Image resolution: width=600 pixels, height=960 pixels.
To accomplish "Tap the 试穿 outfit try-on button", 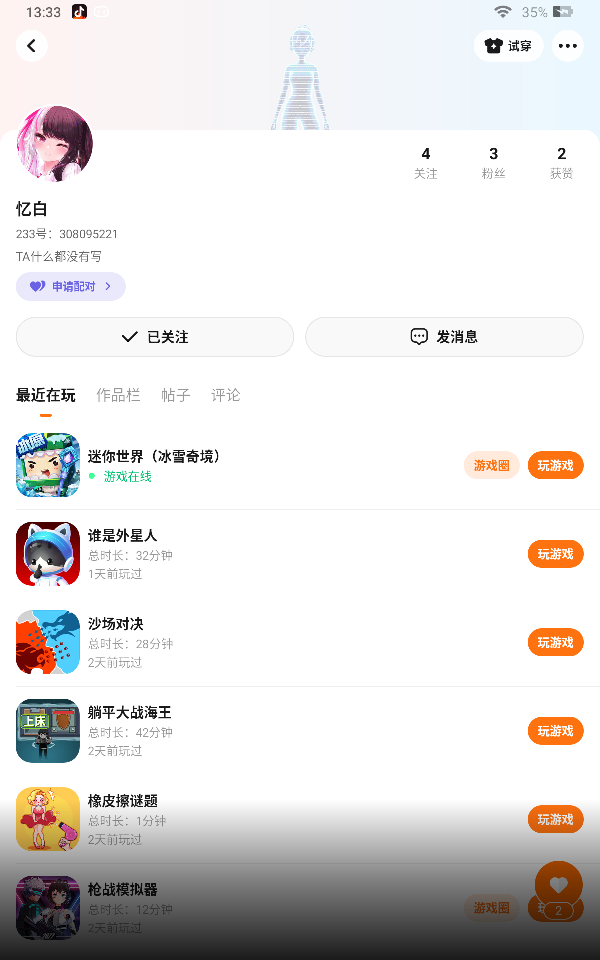I will tap(508, 46).
